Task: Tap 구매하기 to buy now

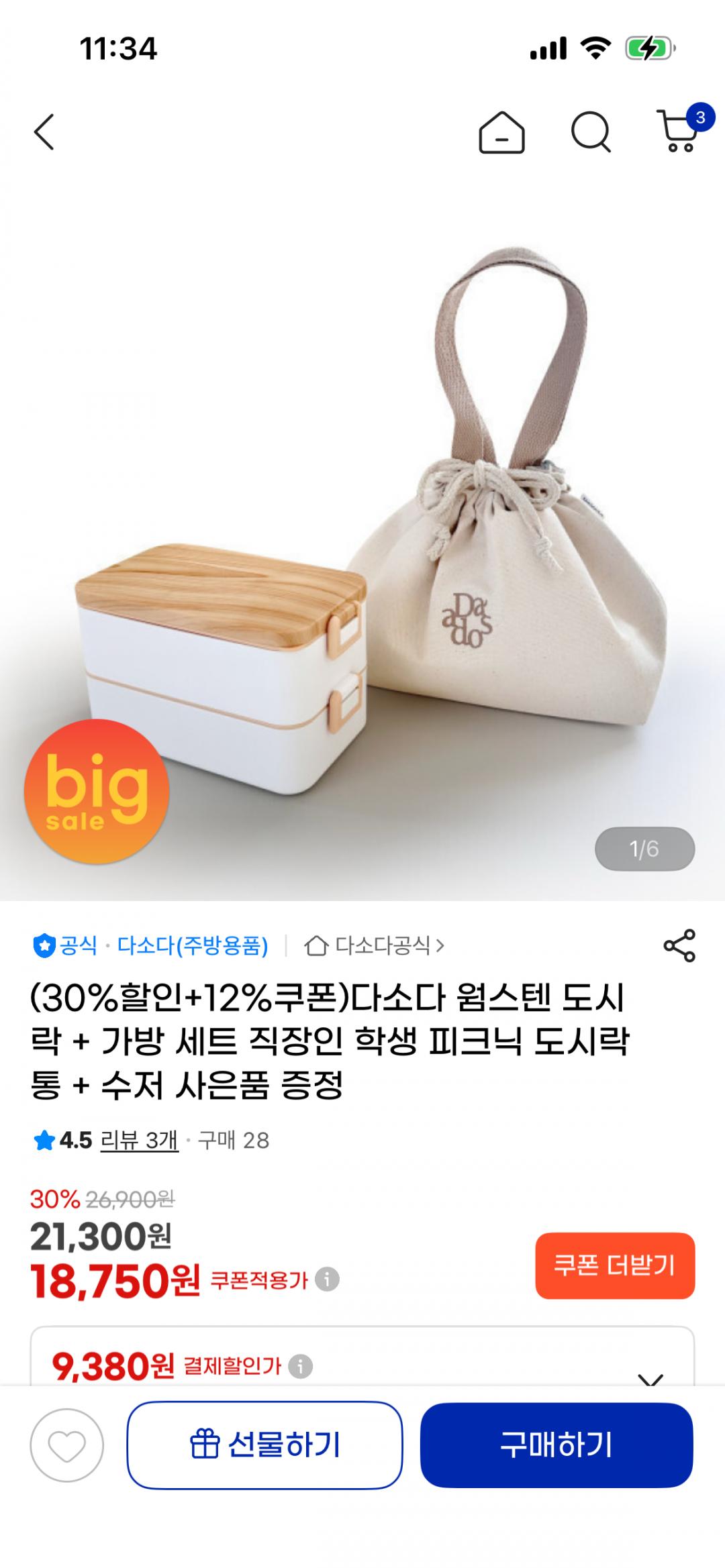Action: (557, 1445)
